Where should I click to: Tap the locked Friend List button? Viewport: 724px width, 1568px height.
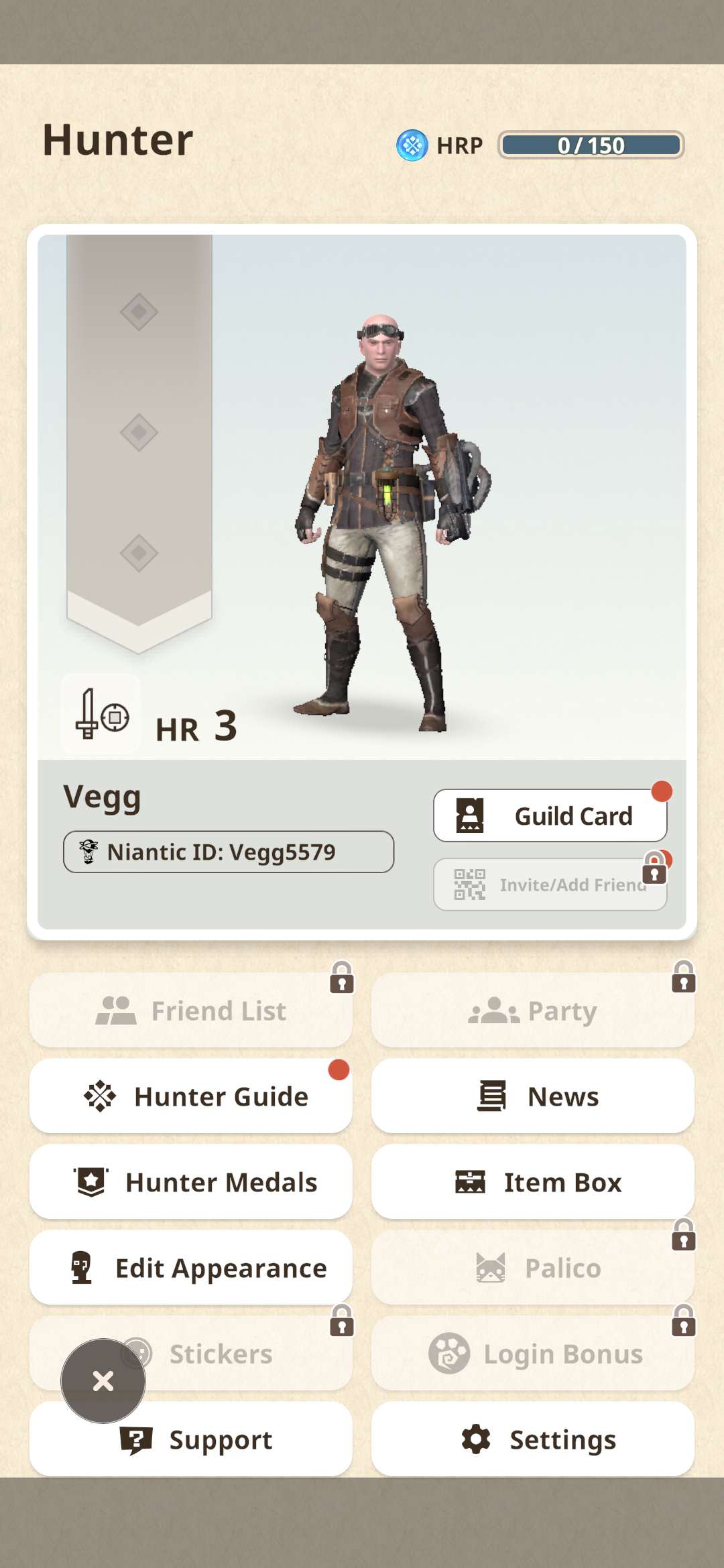[191, 1010]
